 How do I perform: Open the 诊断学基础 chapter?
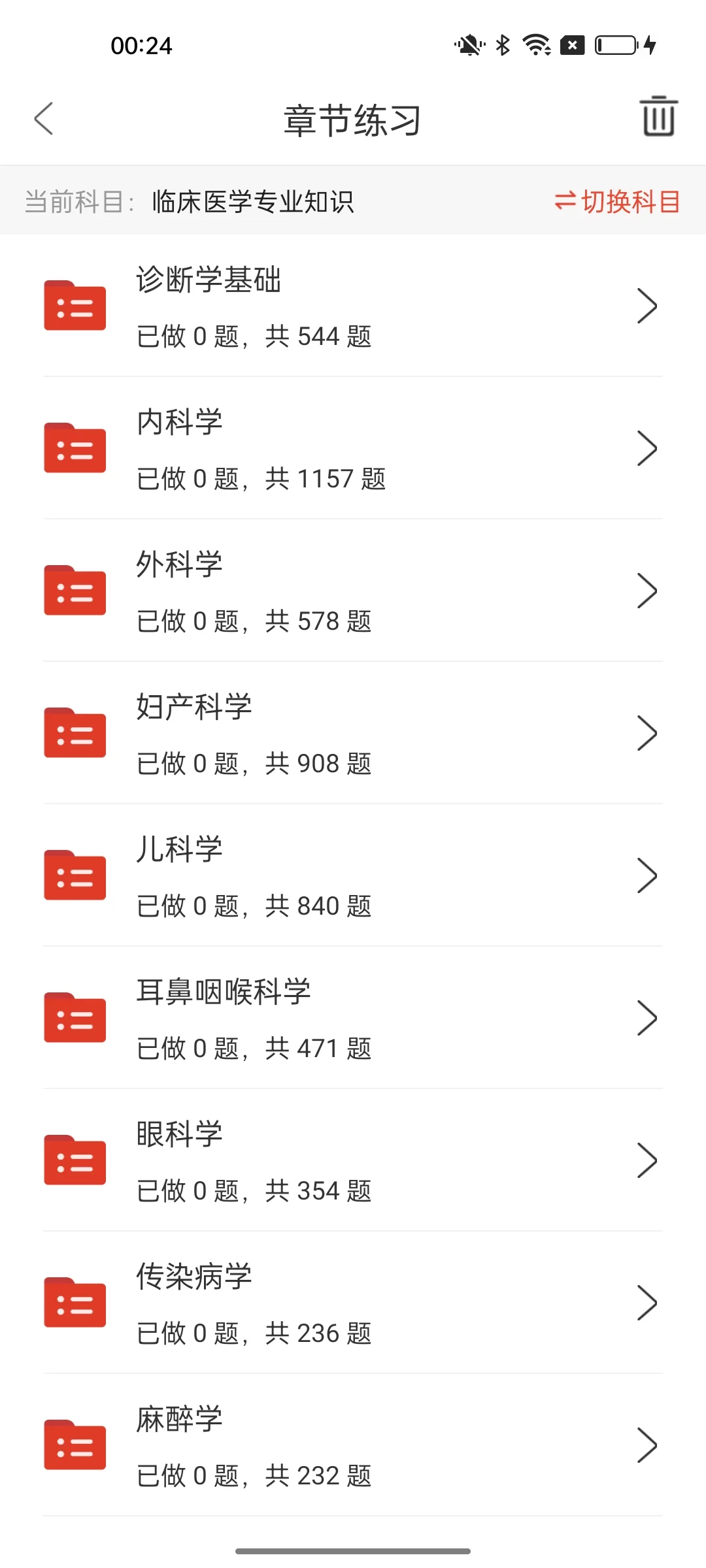click(x=353, y=306)
